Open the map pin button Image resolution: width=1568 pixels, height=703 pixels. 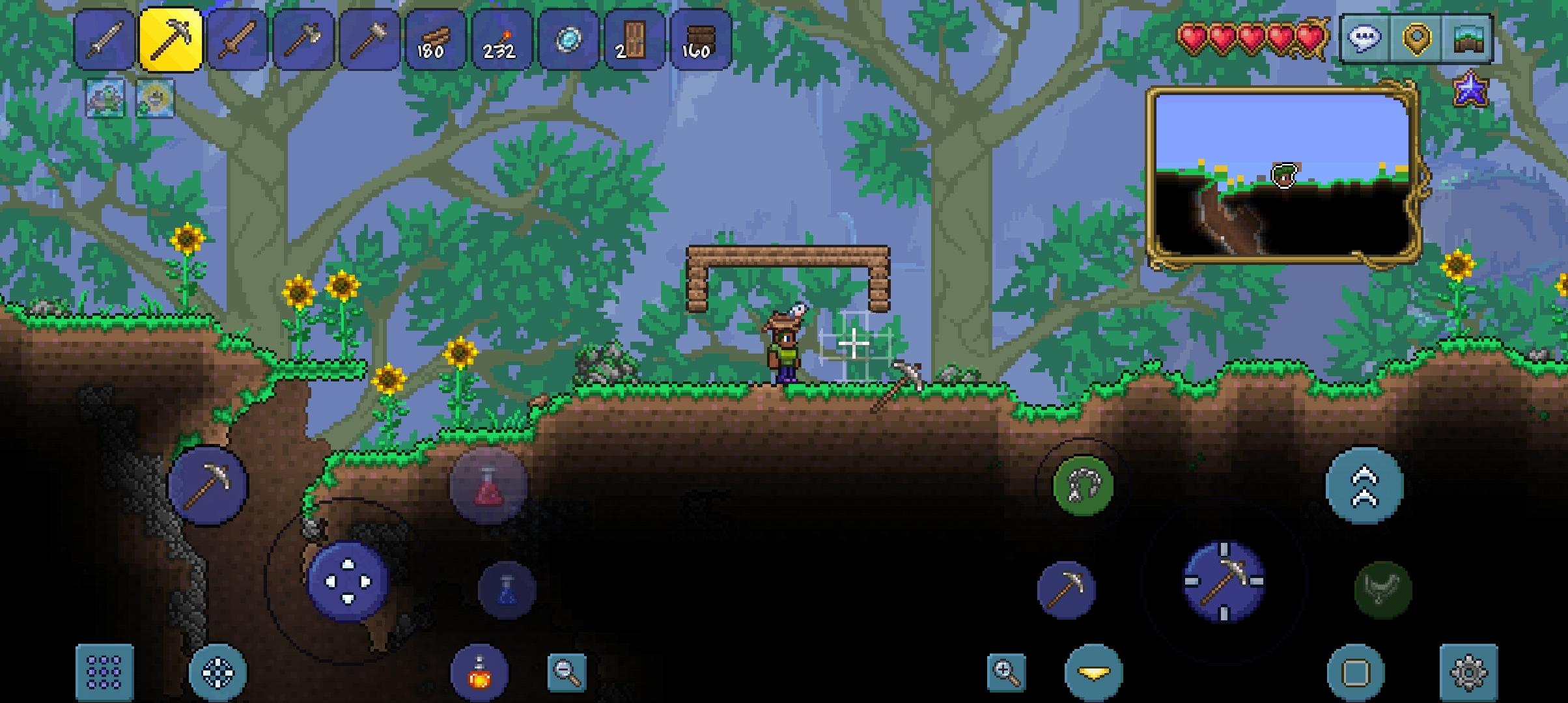pos(1416,39)
